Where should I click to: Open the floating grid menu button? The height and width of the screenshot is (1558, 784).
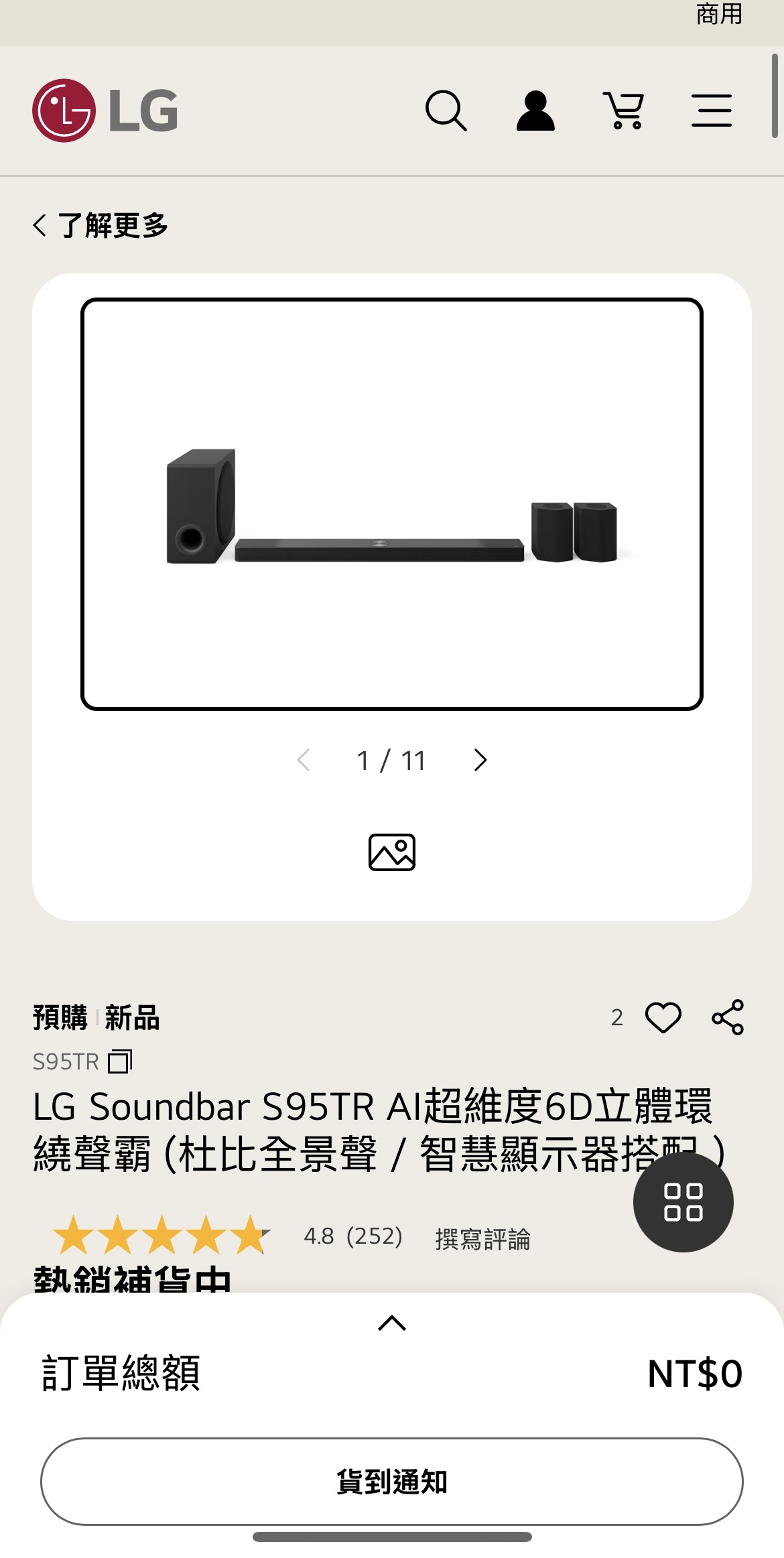[x=683, y=1202]
